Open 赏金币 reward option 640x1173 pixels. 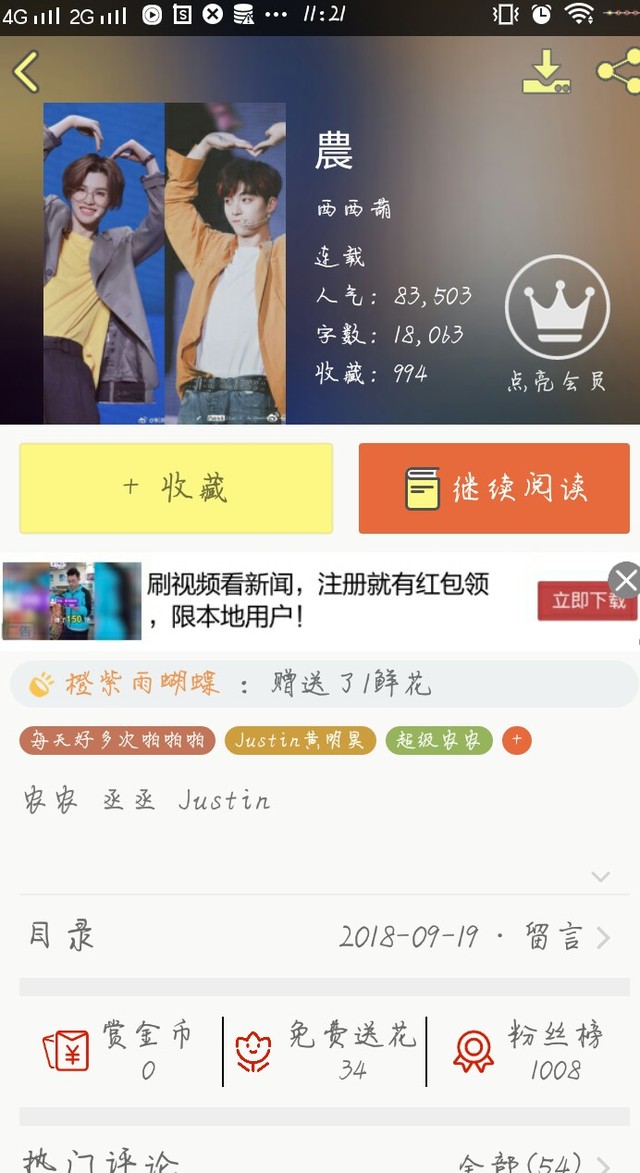(x=120, y=1051)
